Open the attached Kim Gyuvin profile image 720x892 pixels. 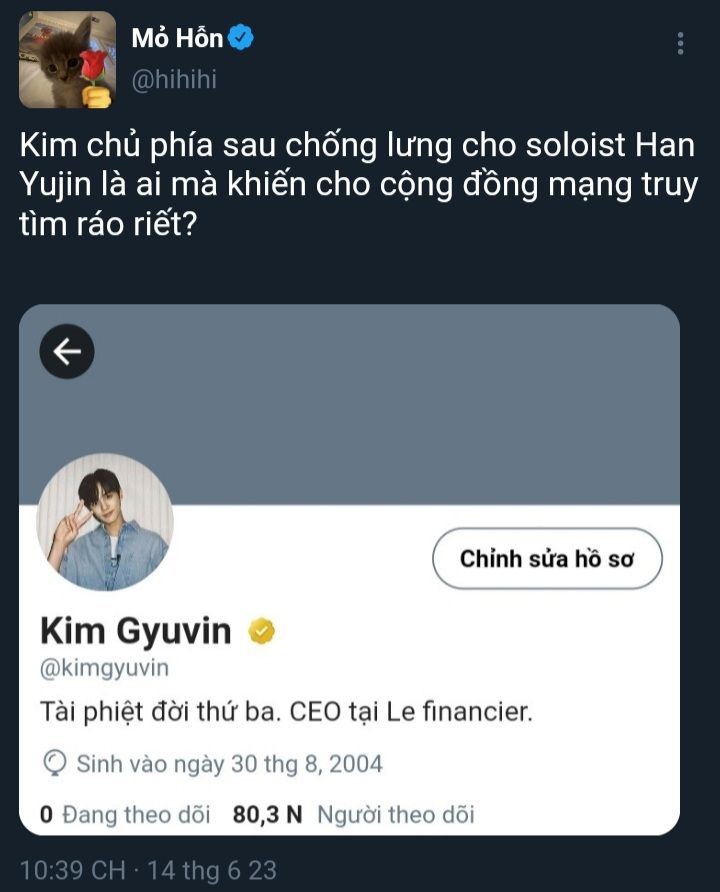350,568
